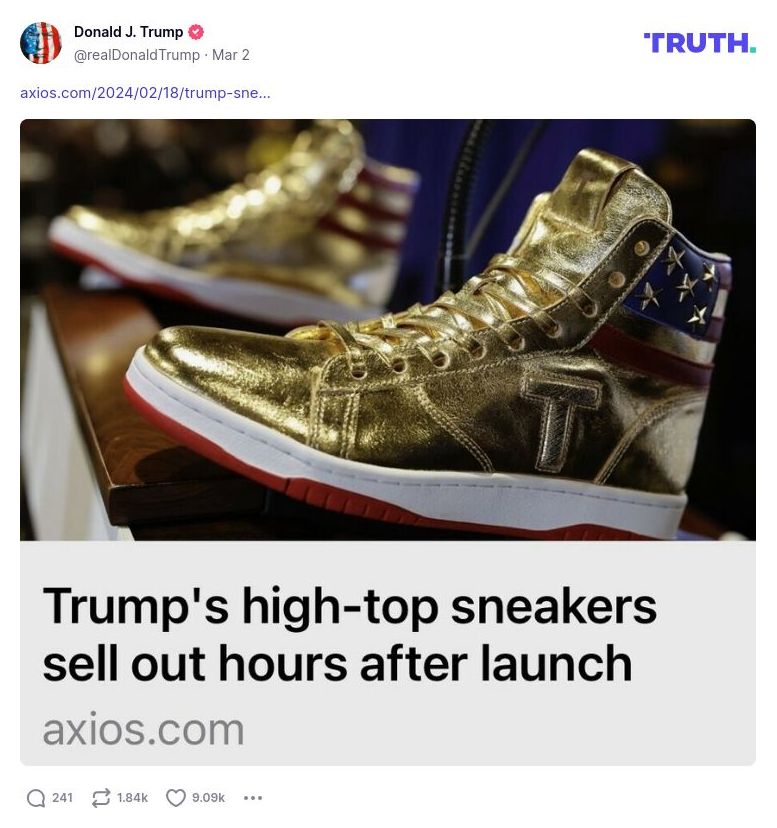Click the verified checkmark badge next to Trump's name
The height and width of the screenshot is (828, 777).
196,31
